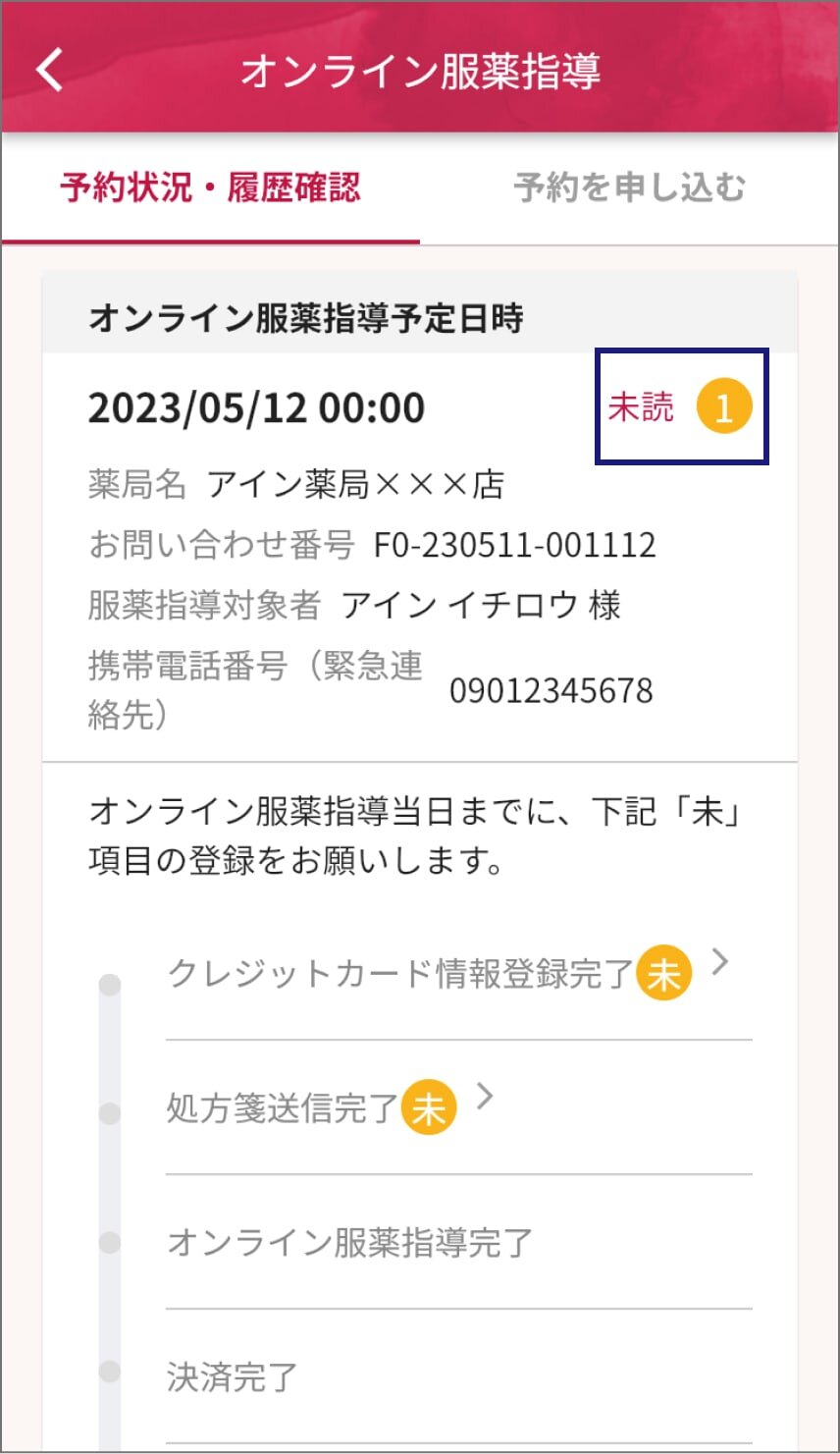Screen dimensions: 840x1454
Task: Open 処方箋送信完了 step
Action: point(458,1107)
